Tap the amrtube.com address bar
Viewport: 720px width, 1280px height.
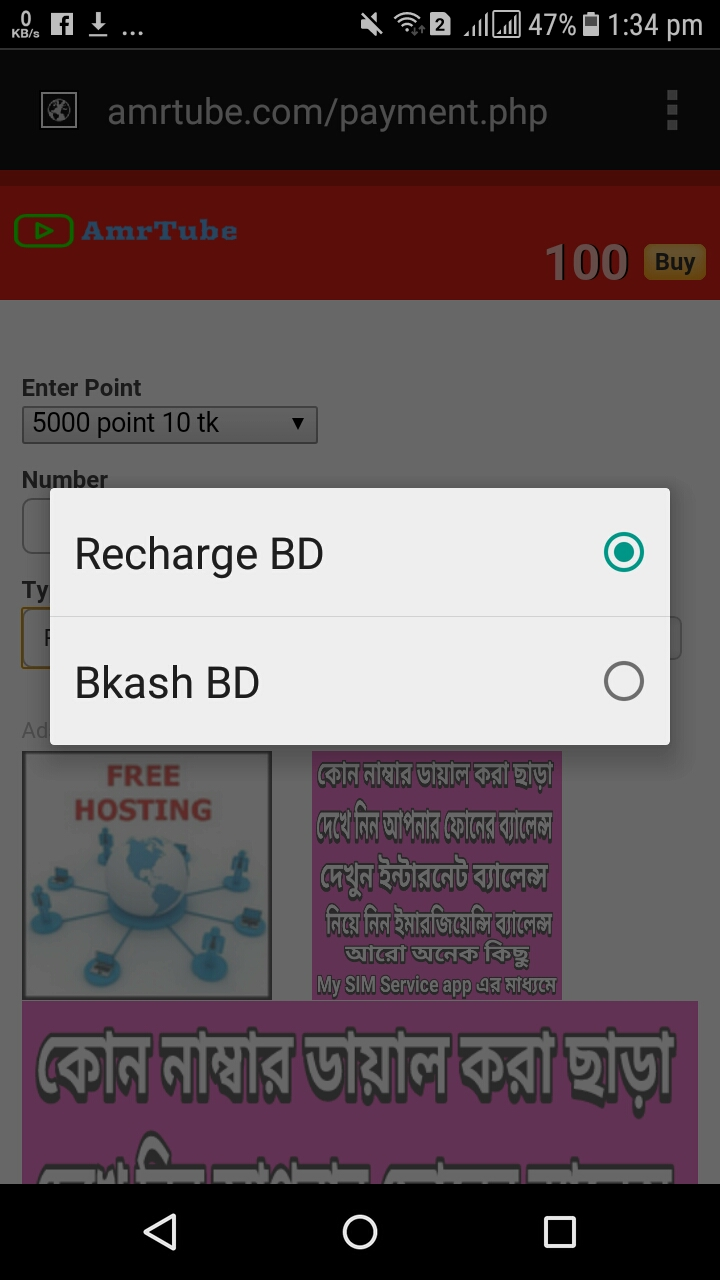[x=327, y=112]
